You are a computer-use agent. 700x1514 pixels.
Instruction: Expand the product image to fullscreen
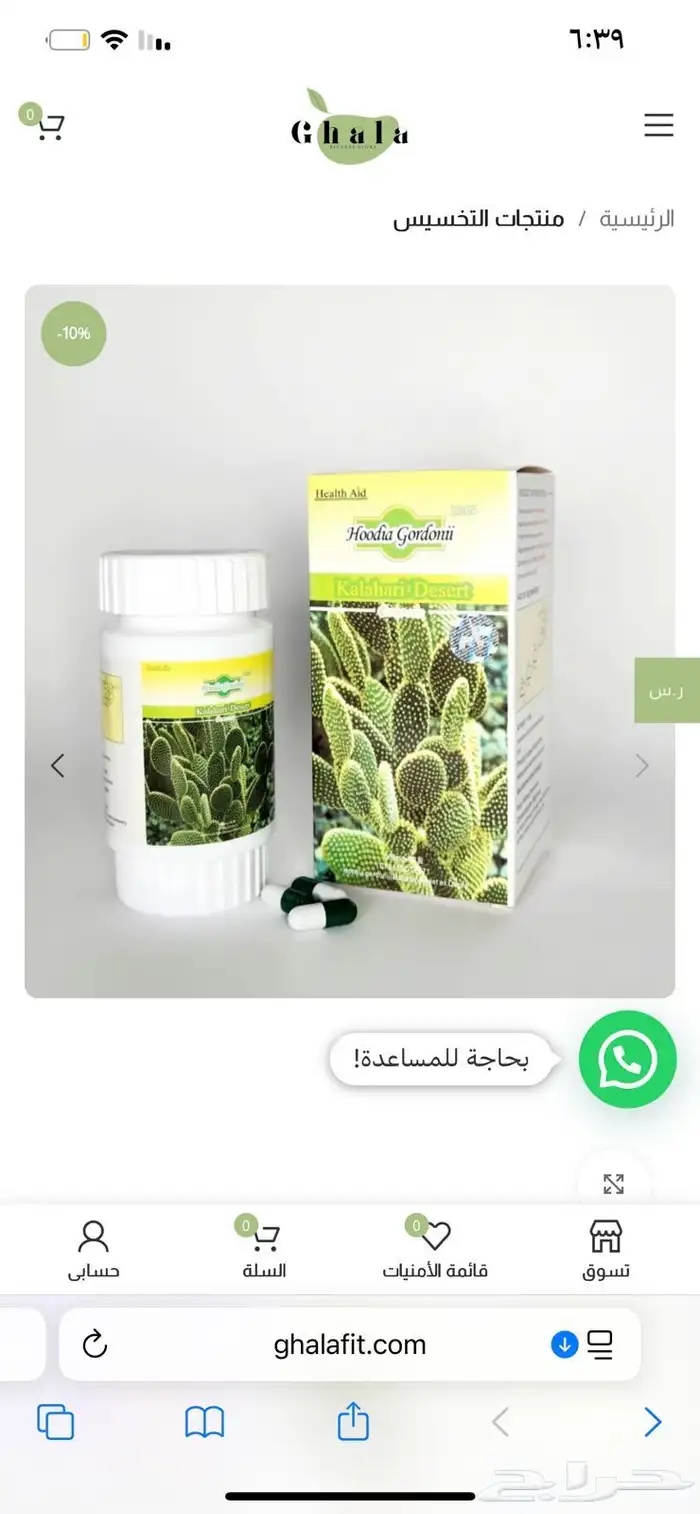click(x=613, y=1184)
